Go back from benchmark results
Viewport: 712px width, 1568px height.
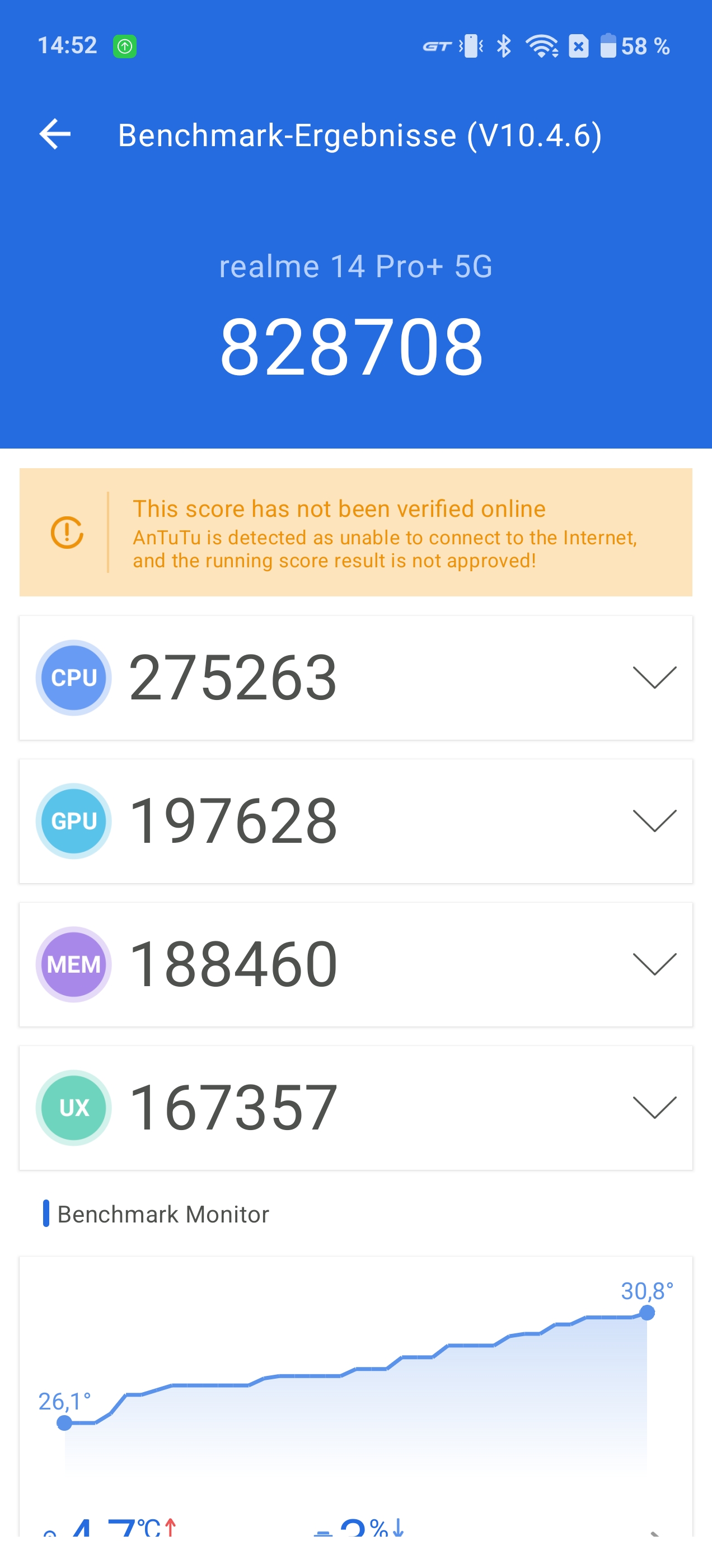click(x=55, y=134)
